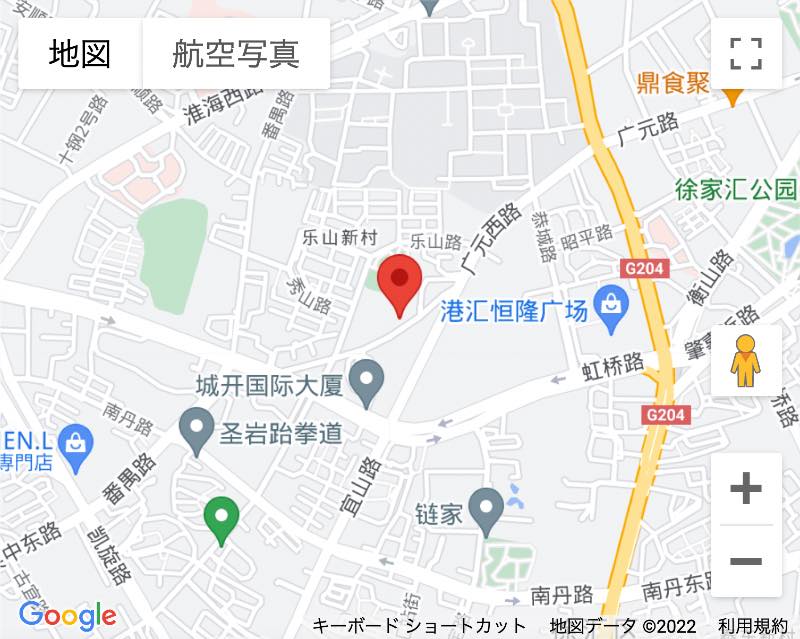
Task: Open the 利用規約 terms link
Action: 752,627
